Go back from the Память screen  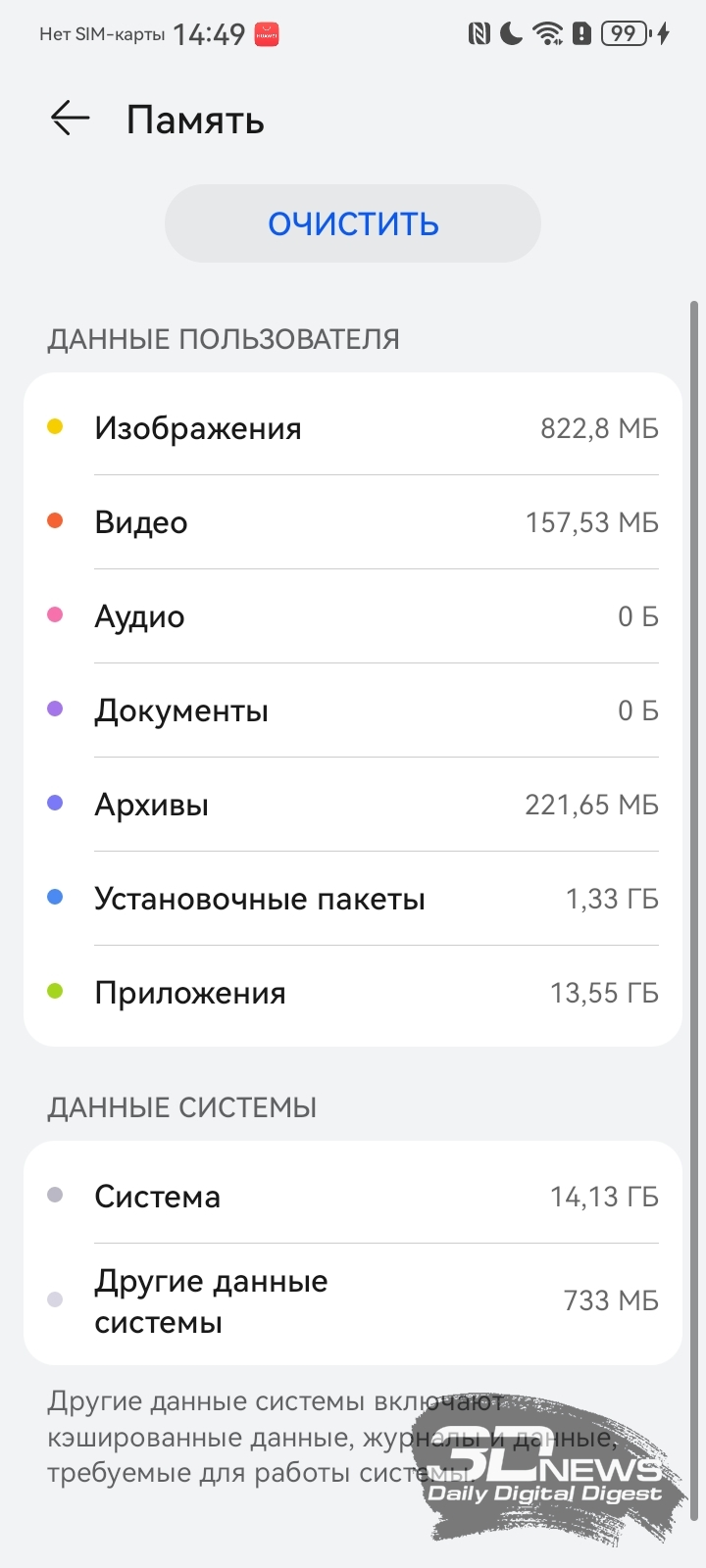(70, 120)
